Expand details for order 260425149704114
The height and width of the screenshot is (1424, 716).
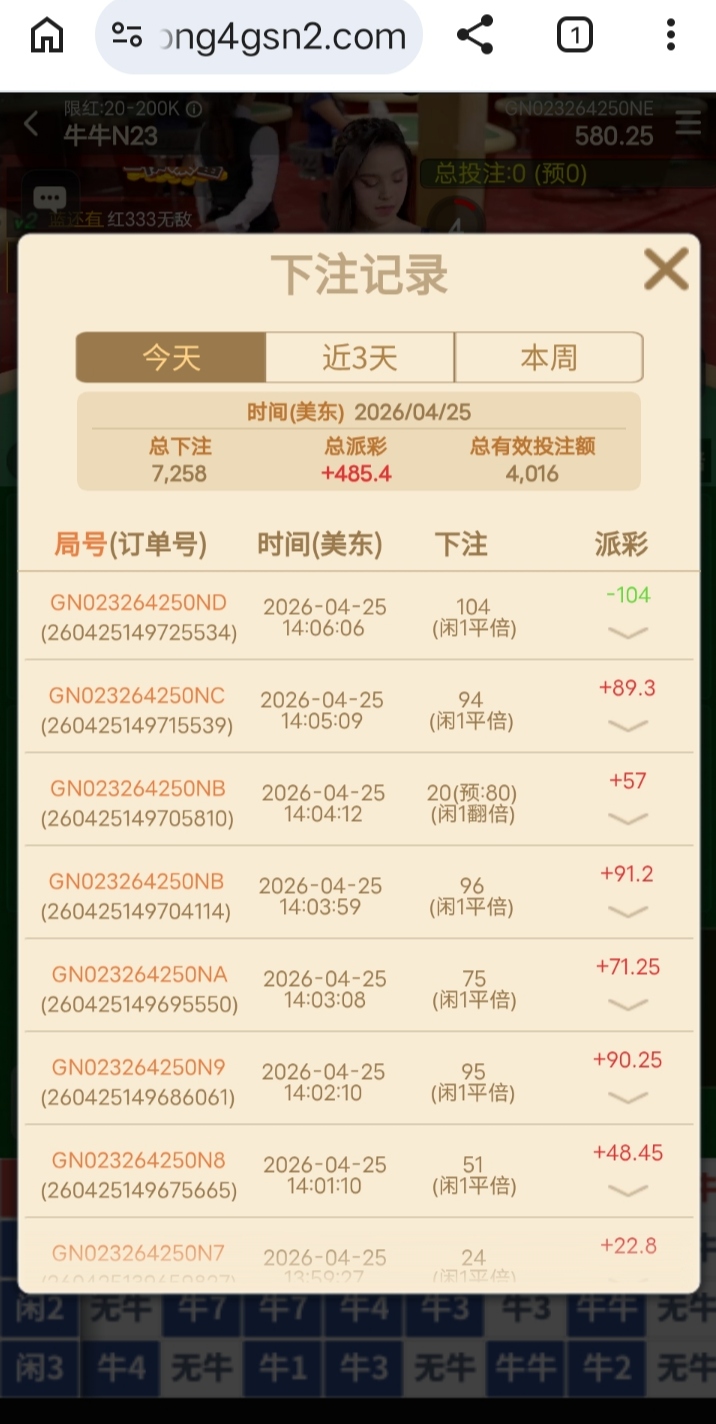coord(628,912)
